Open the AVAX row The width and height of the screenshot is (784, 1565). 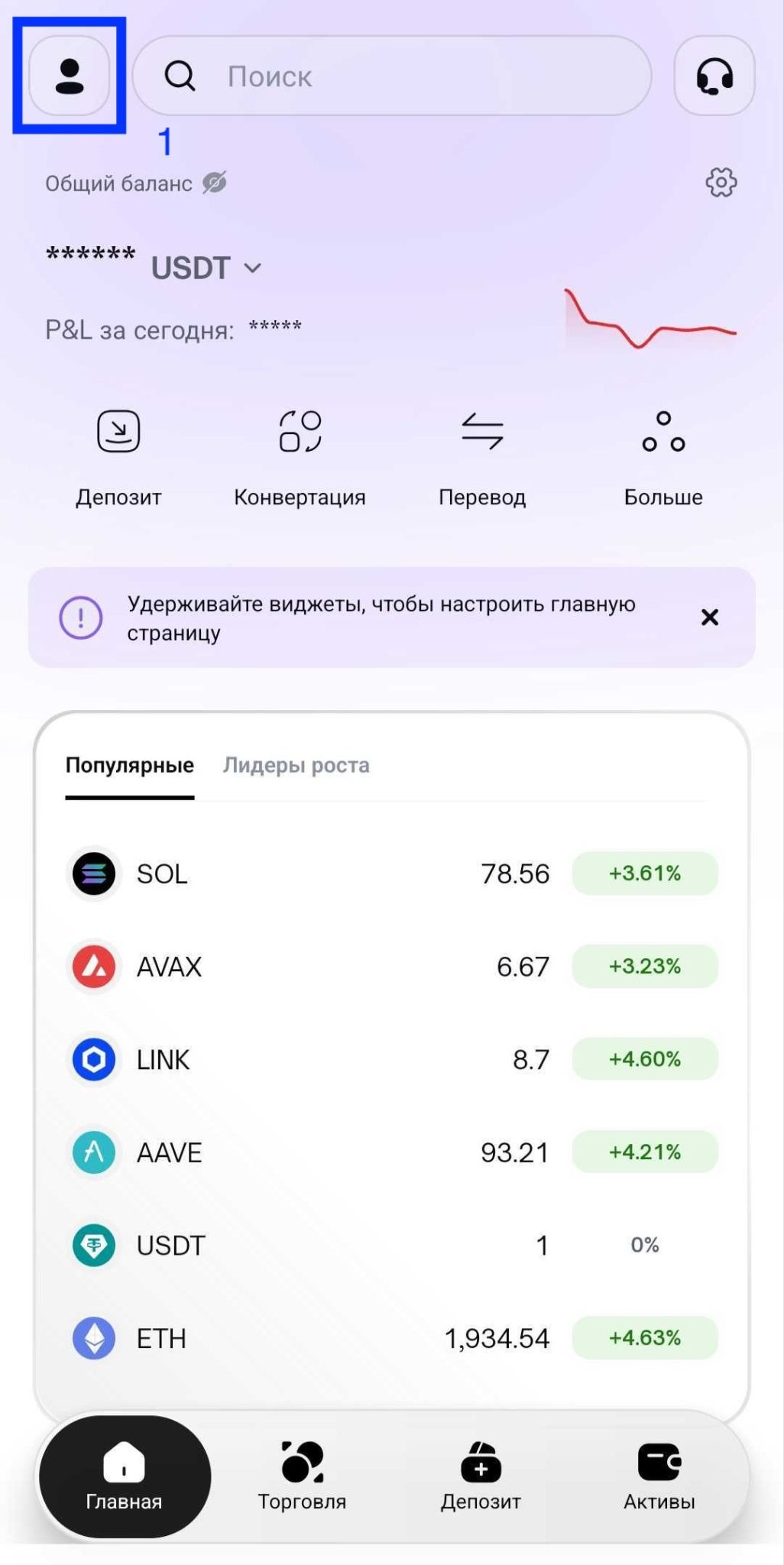[392, 967]
